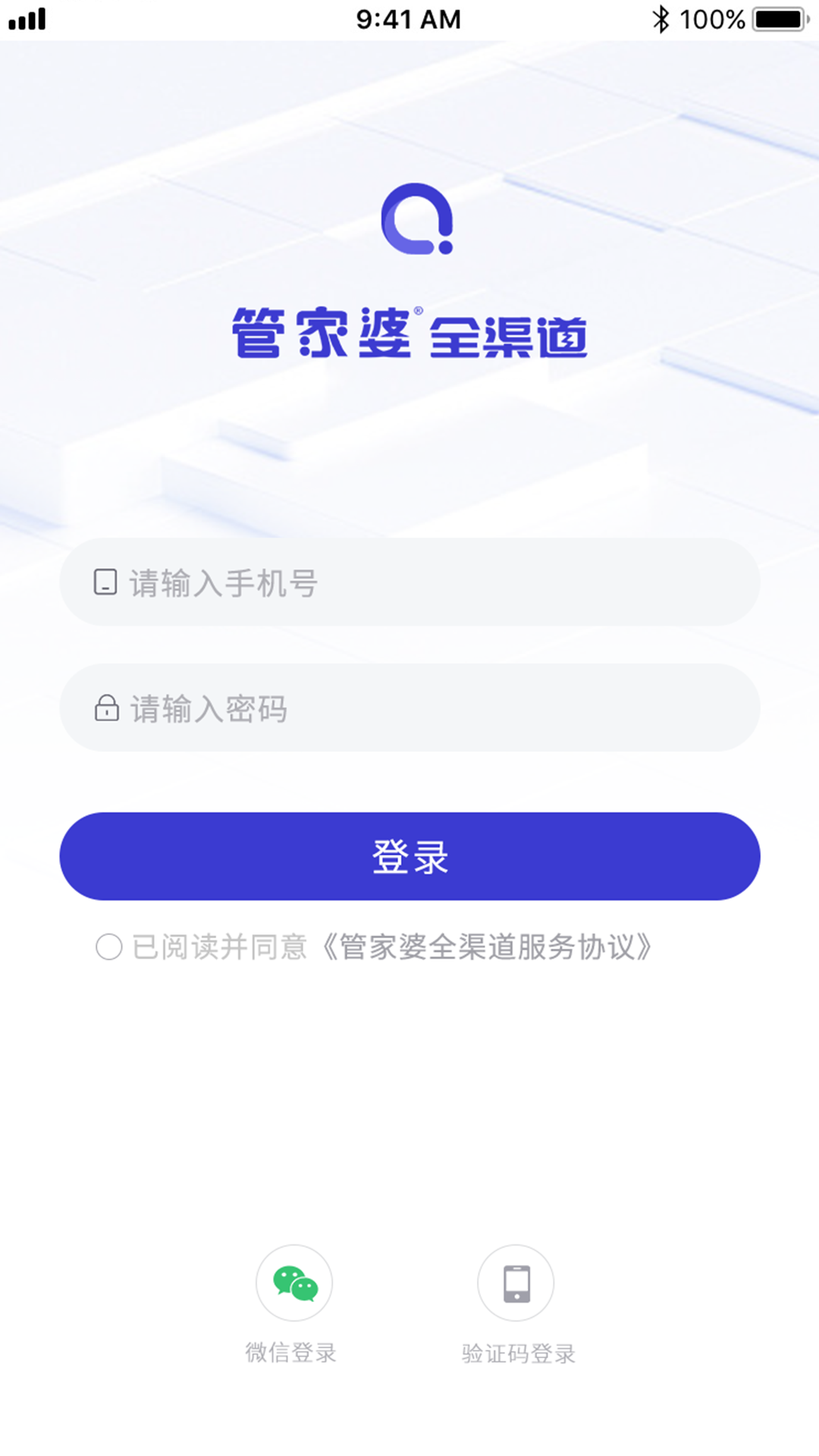The height and width of the screenshot is (1456, 819).
Task: Tap the 9:41 AM clock display
Action: point(409,18)
